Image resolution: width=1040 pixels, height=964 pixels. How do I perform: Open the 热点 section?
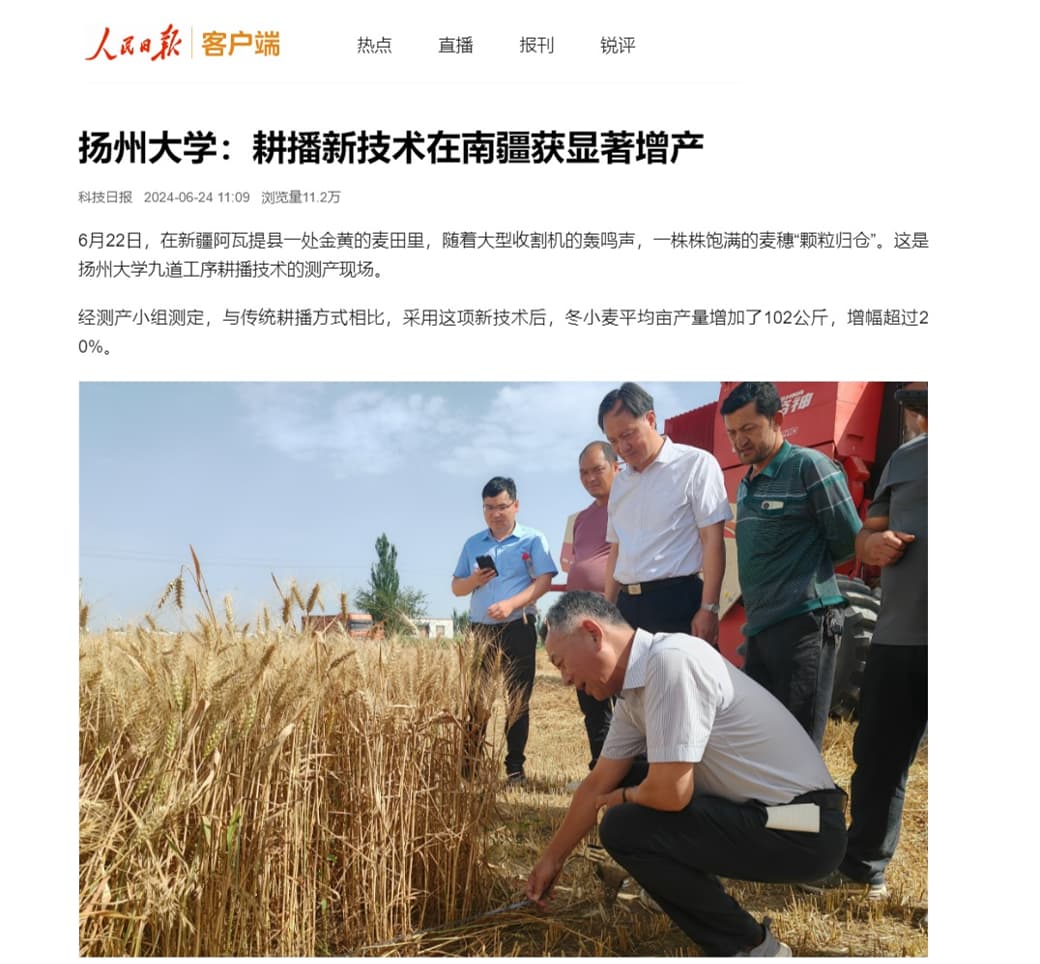[x=374, y=45]
